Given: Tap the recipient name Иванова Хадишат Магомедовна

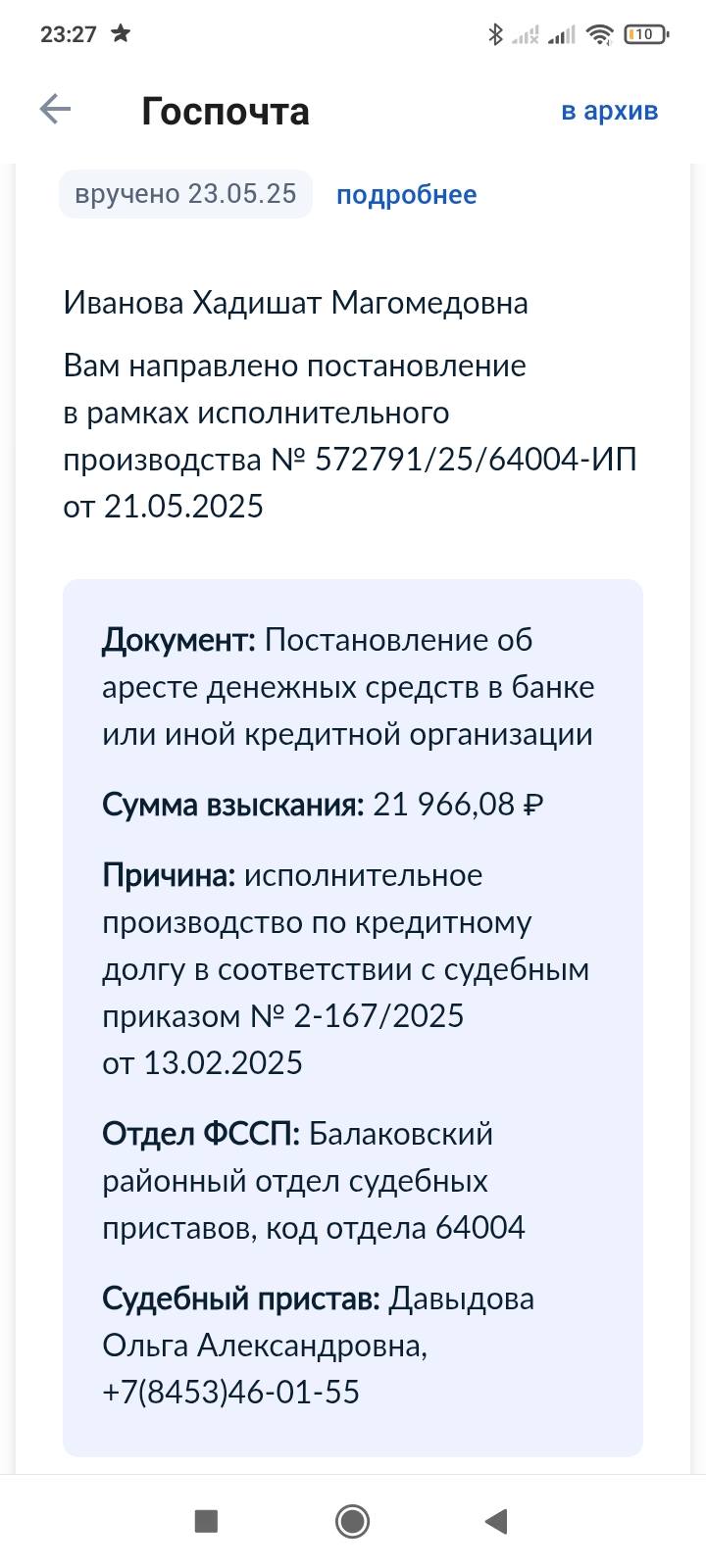Looking at the screenshot, I should (296, 303).
